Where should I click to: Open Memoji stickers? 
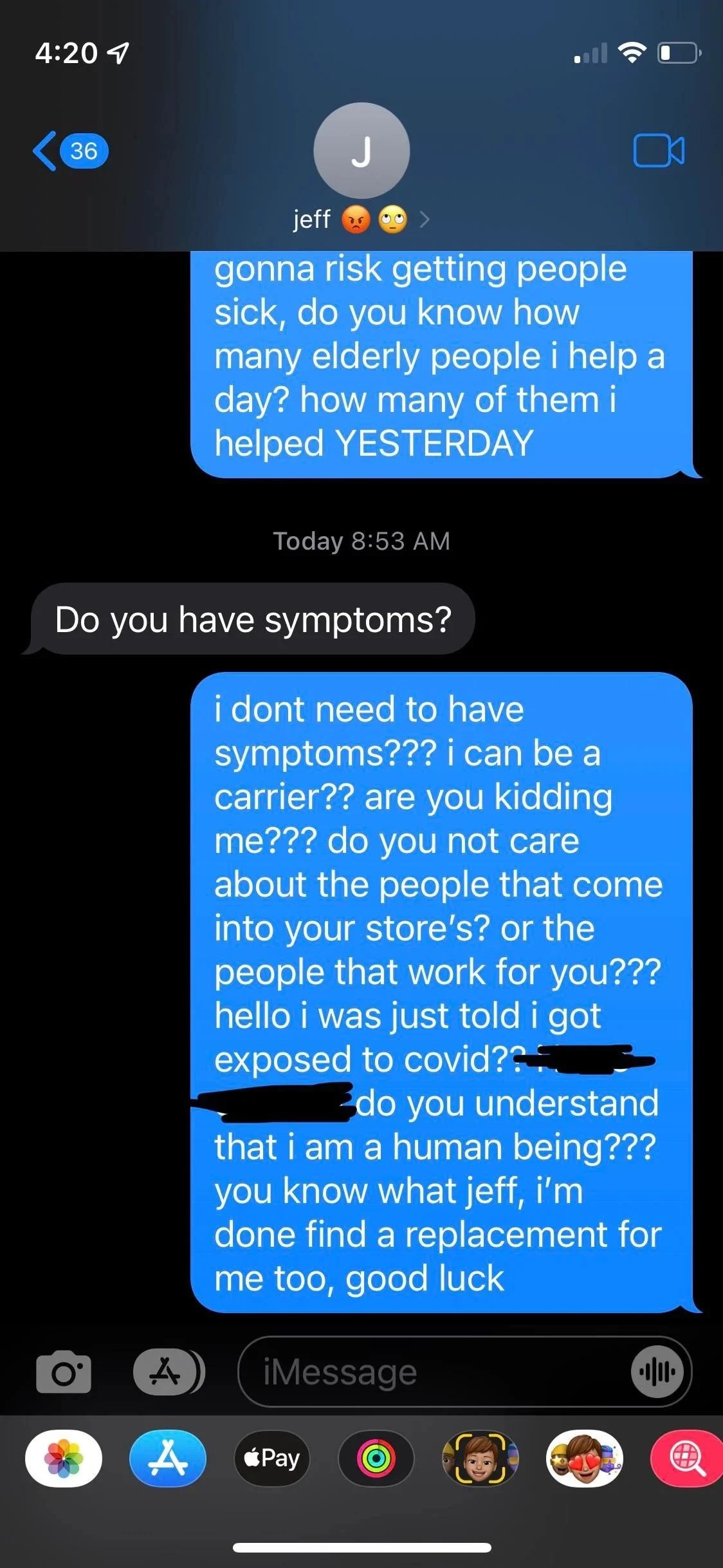pos(584,1458)
